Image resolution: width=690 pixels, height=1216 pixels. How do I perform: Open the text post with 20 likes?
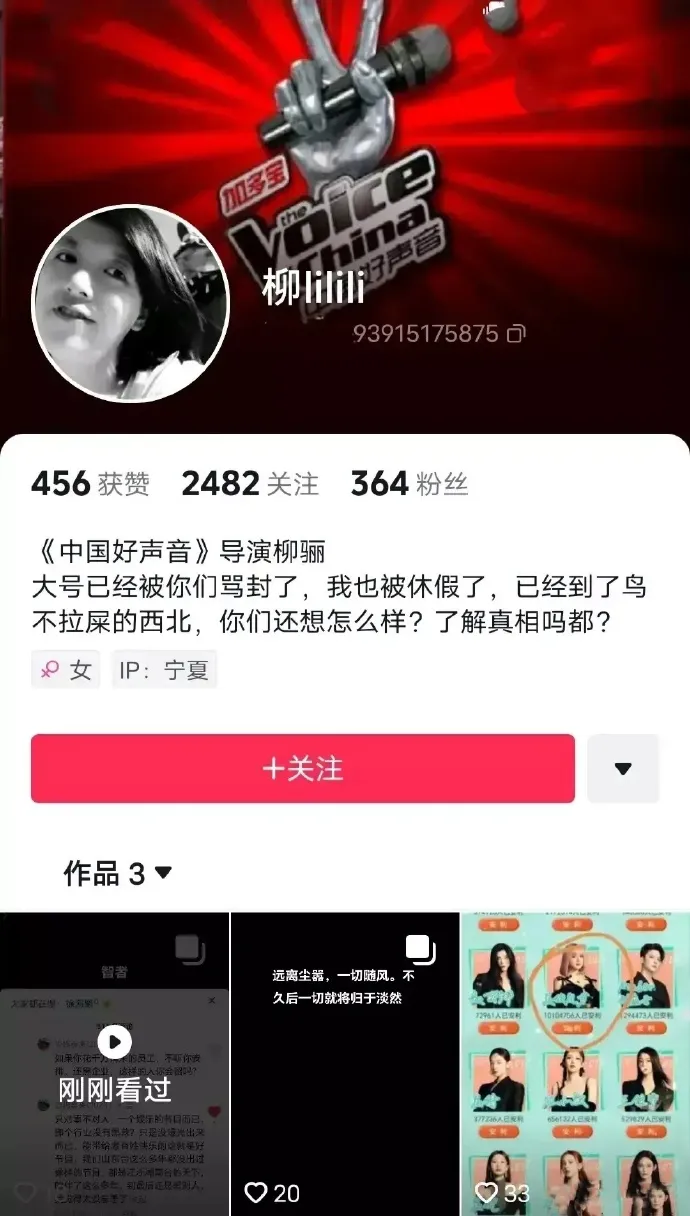344,1060
